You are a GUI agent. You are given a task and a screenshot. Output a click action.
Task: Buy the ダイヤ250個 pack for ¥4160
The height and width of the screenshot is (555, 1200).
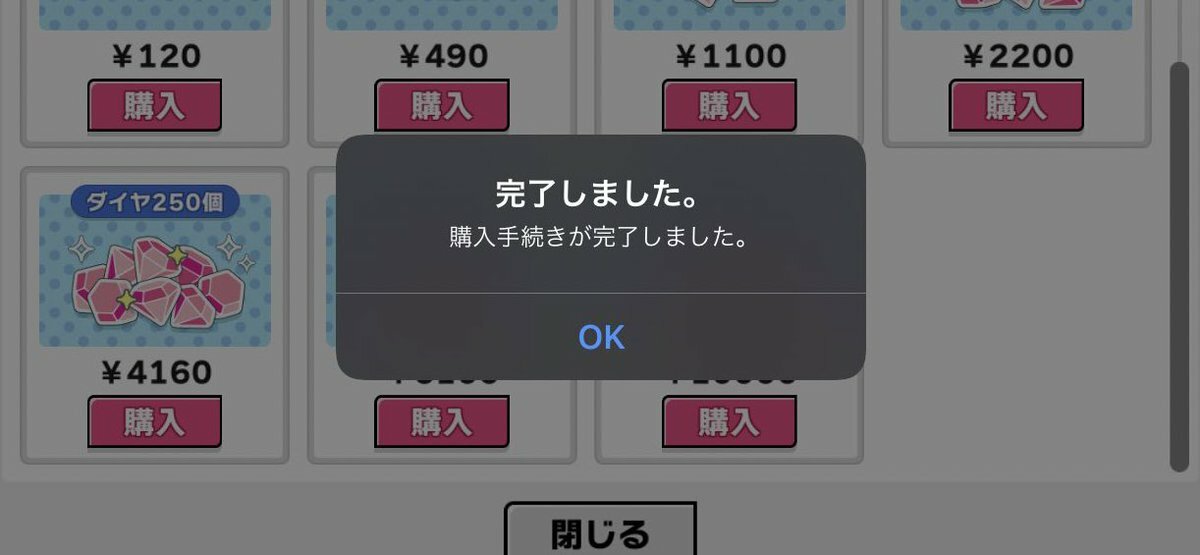coord(154,421)
